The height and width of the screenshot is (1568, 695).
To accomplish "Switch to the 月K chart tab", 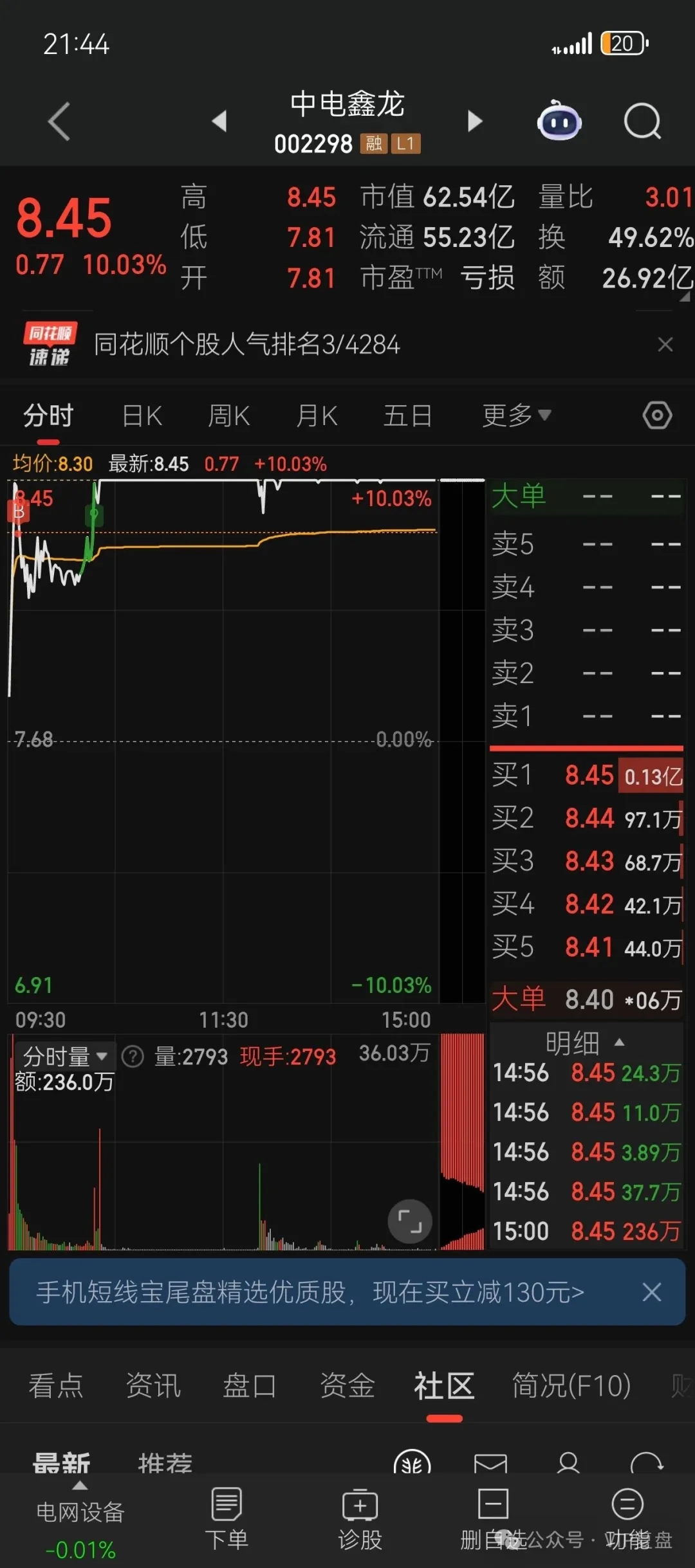I will coord(317,415).
